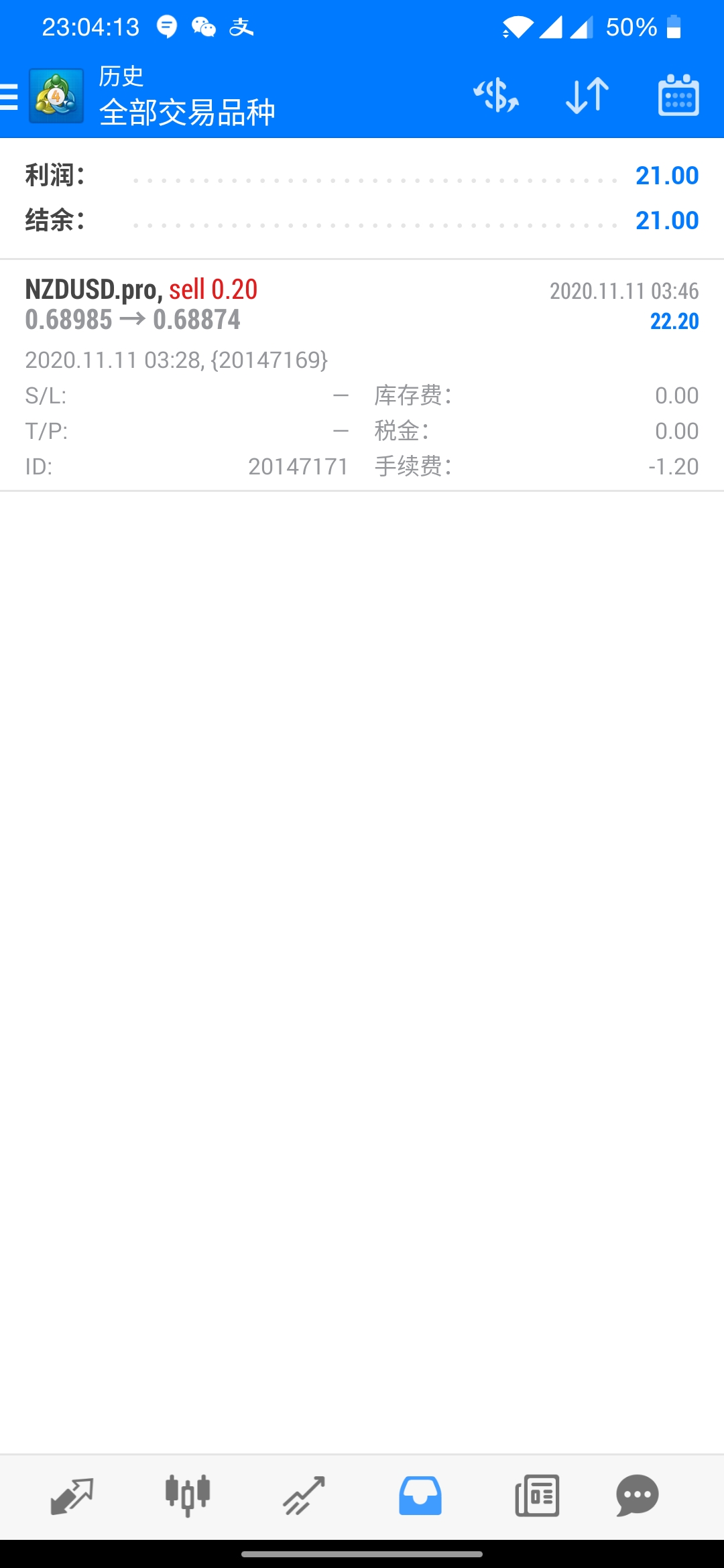This screenshot has width=724, height=1568.
Task: Open the sort order arrows
Action: pyautogui.click(x=587, y=96)
